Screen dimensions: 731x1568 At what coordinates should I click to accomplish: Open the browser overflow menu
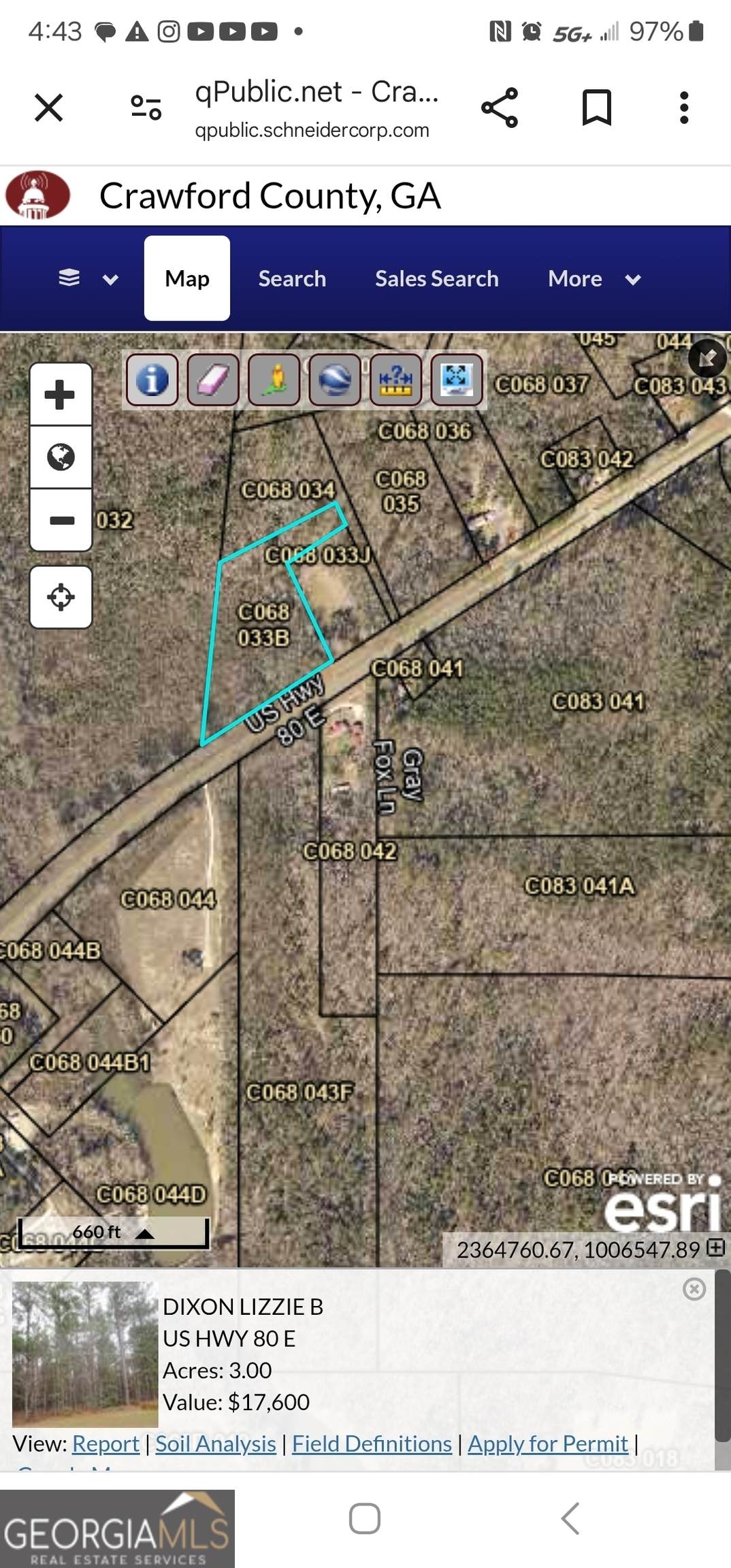tap(684, 108)
